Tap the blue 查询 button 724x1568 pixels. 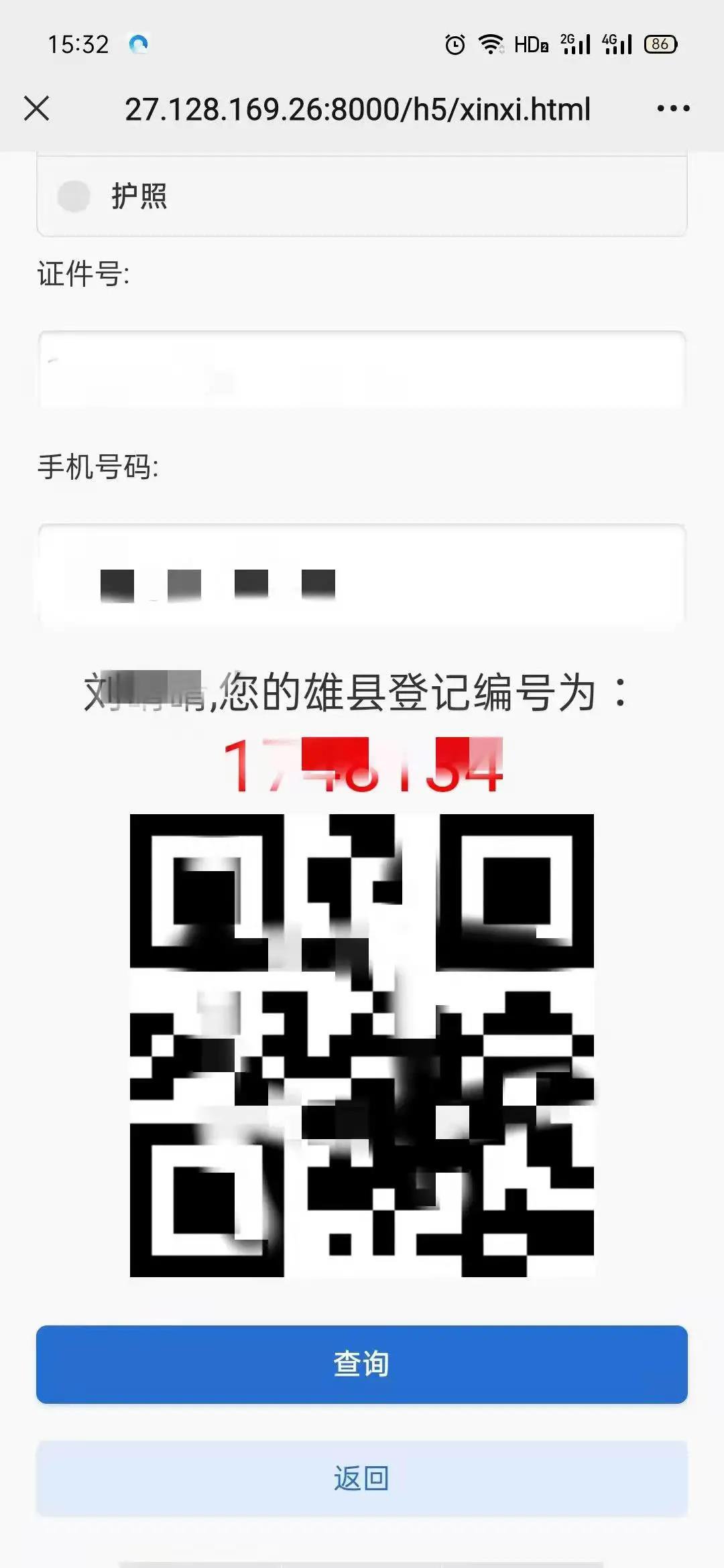[362, 1364]
